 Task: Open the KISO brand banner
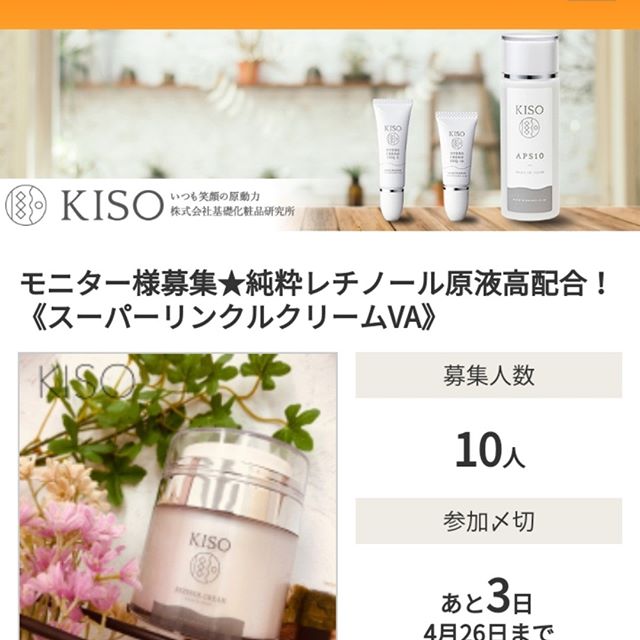(320, 130)
